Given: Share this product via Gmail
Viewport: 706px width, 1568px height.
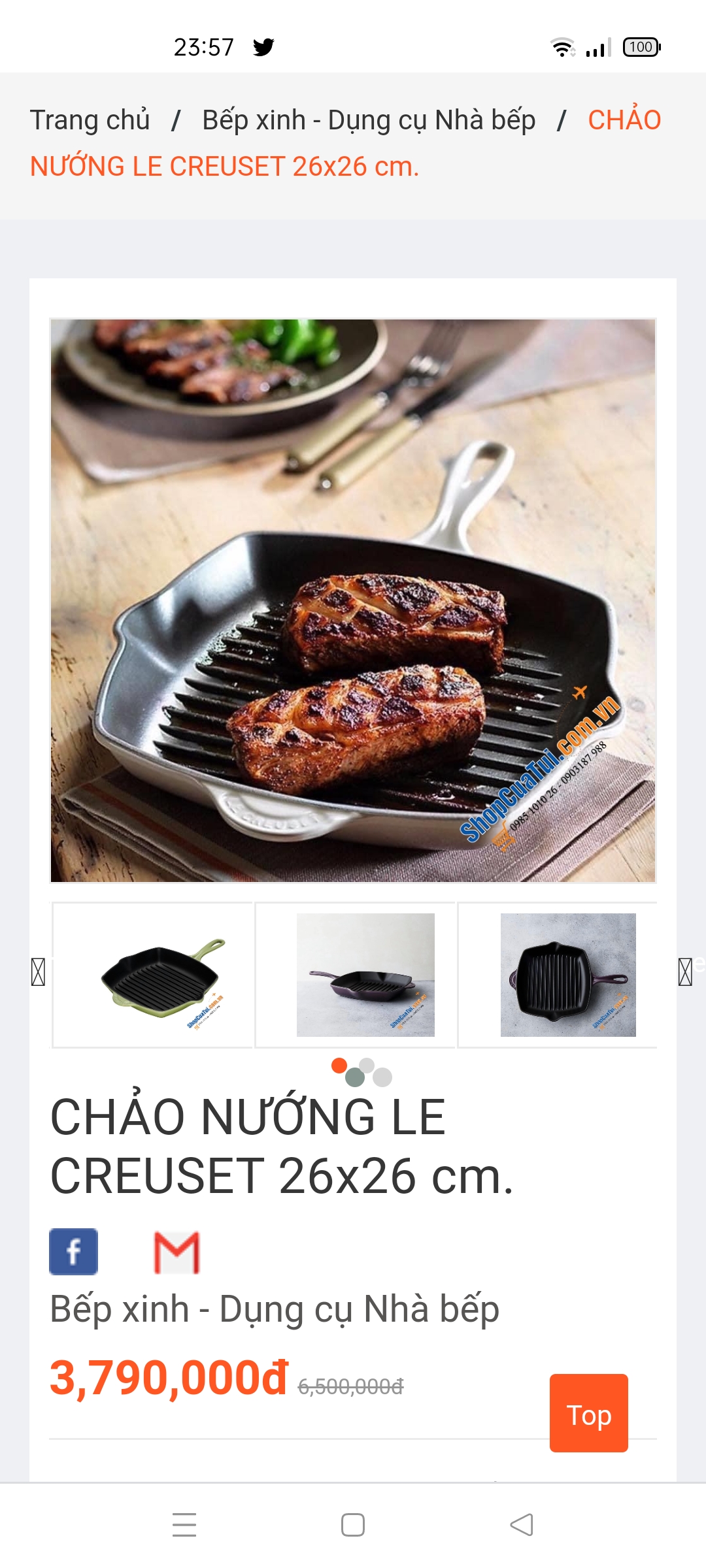Looking at the screenshot, I should pyautogui.click(x=176, y=1252).
